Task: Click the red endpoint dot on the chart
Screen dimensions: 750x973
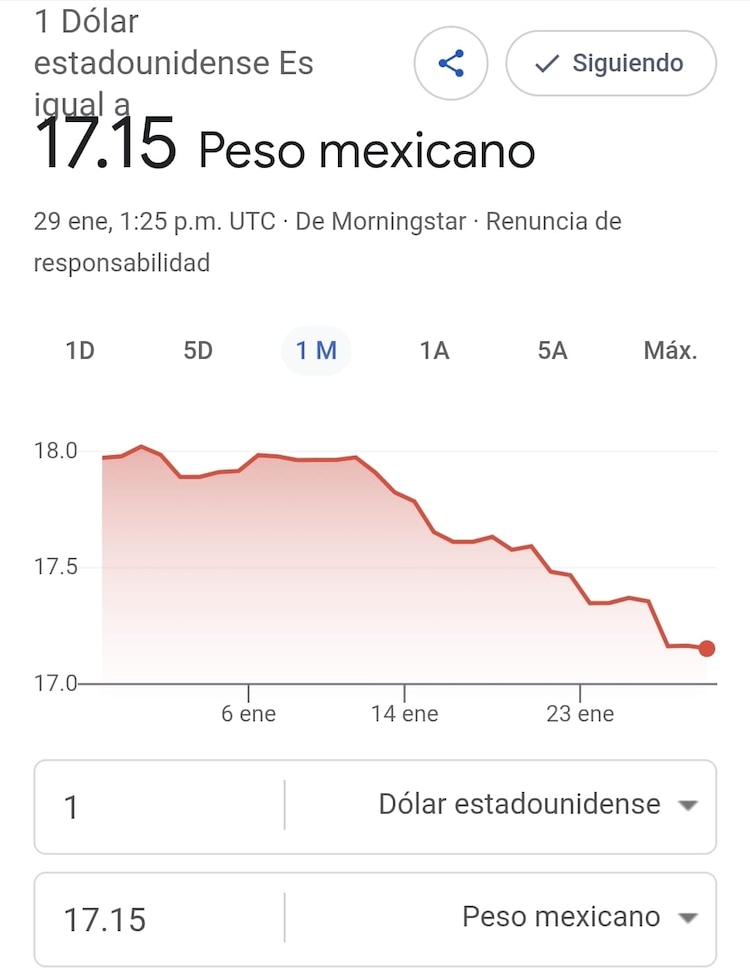Action: pyautogui.click(x=707, y=649)
